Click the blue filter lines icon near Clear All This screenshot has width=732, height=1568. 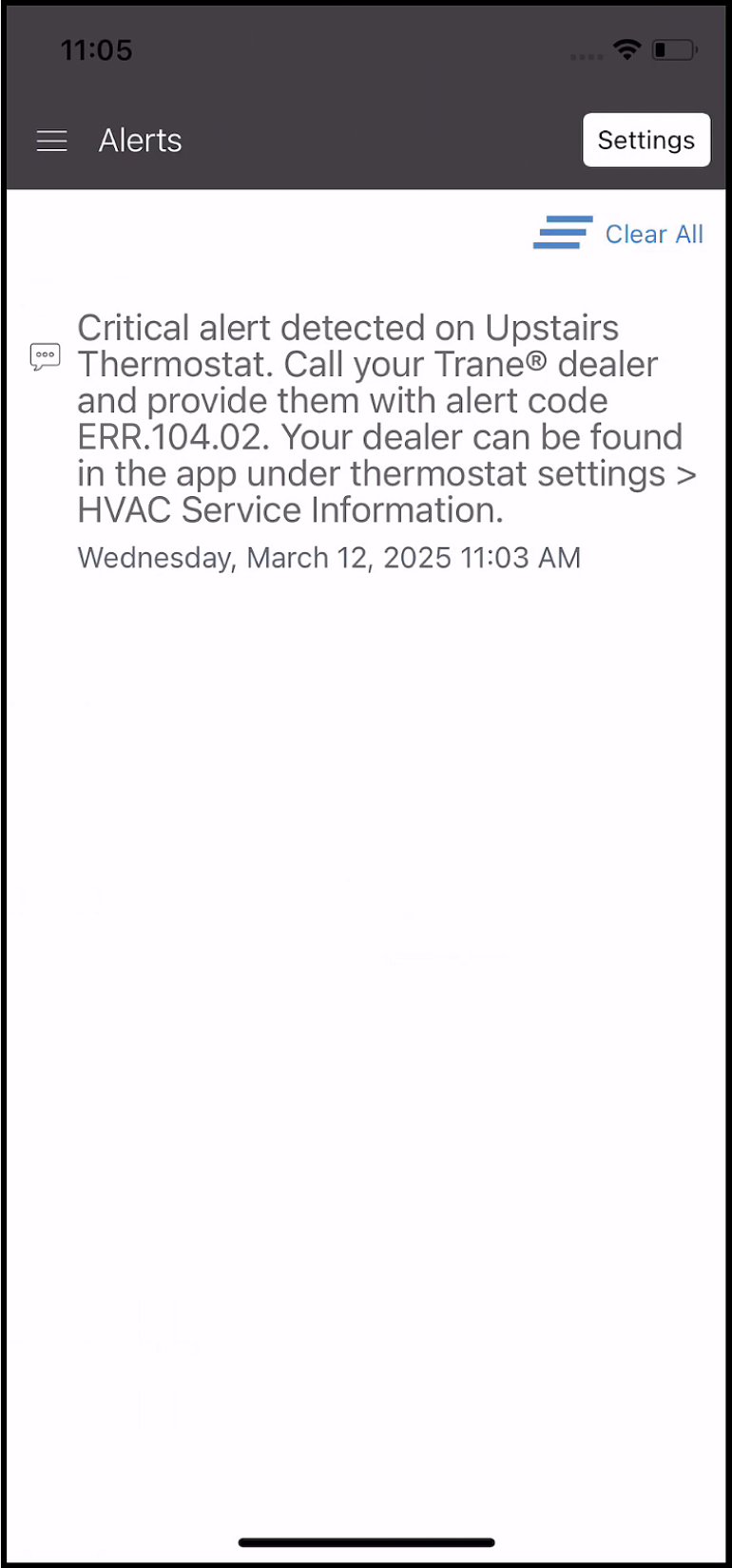pos(563,233)
